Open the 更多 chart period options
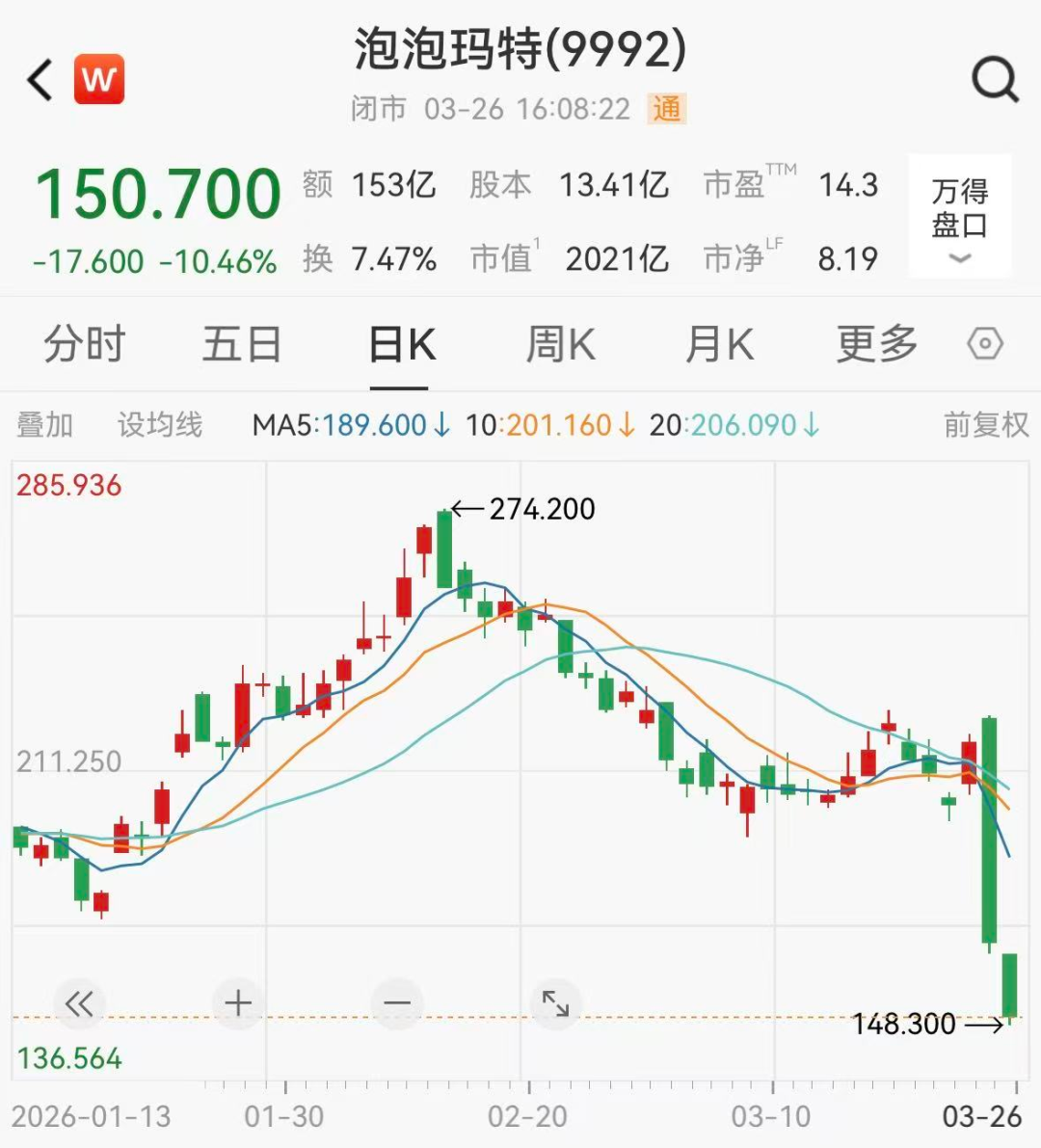 (x=873, y=343)
